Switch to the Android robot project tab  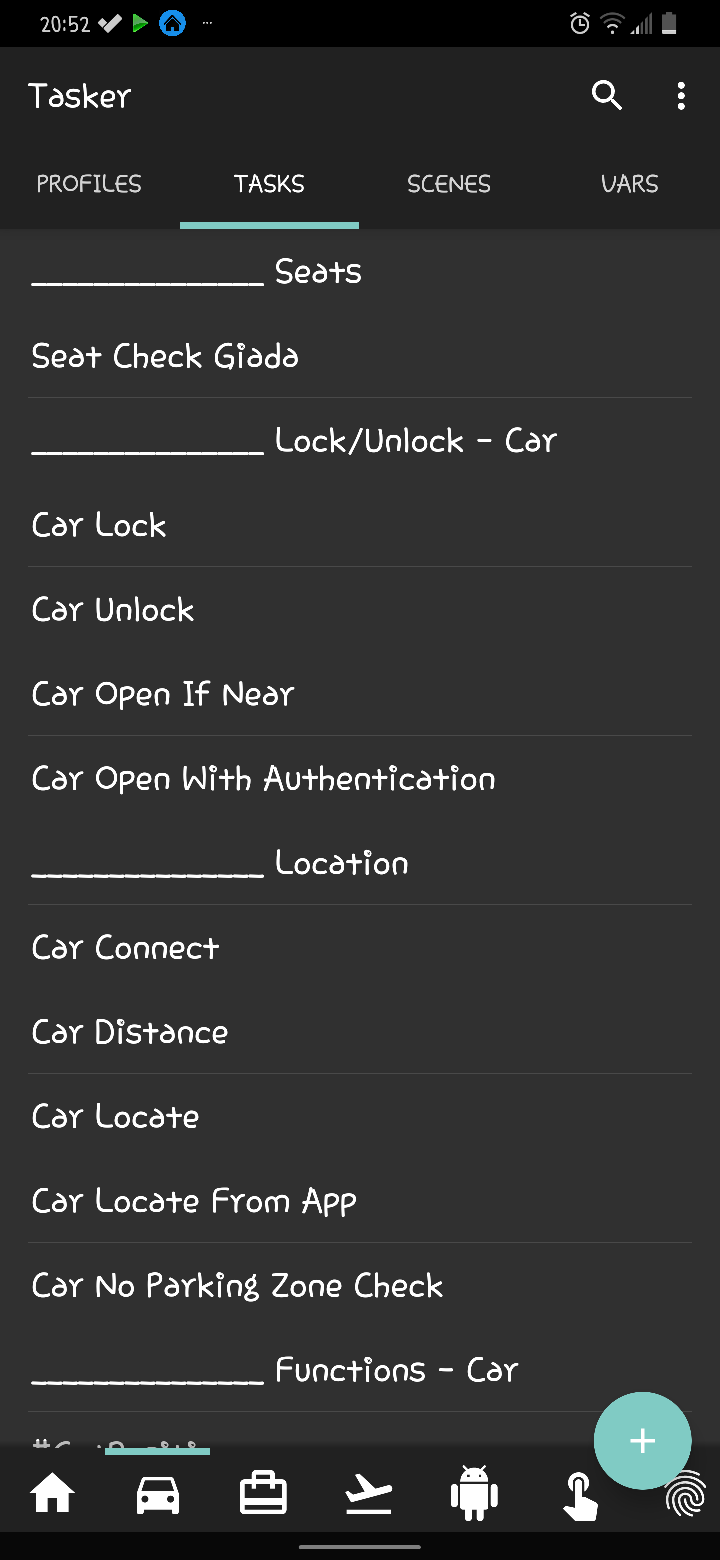(474, 1496)
